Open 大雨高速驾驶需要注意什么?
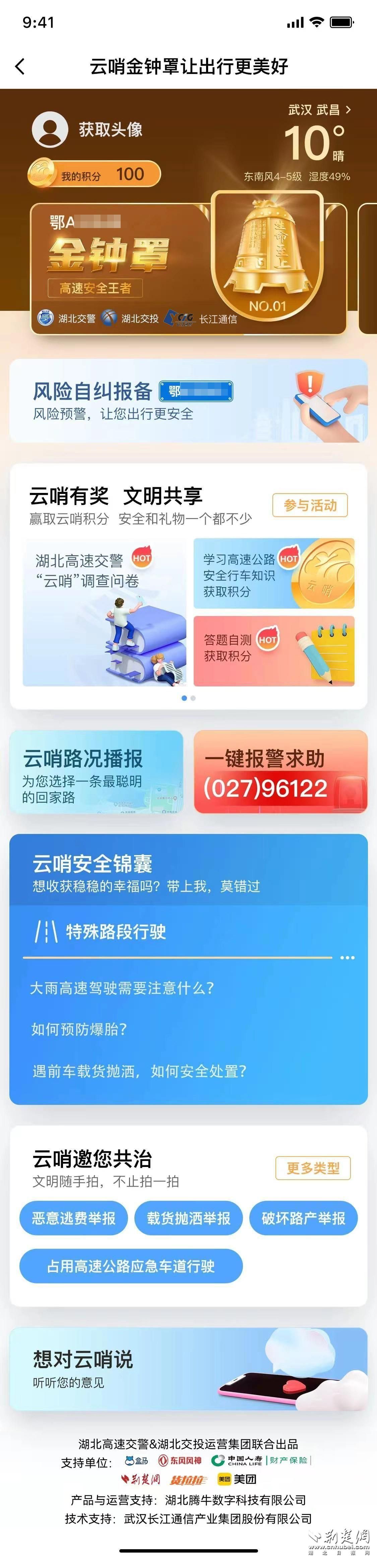377x1568 pixels. tap(122, 988)
